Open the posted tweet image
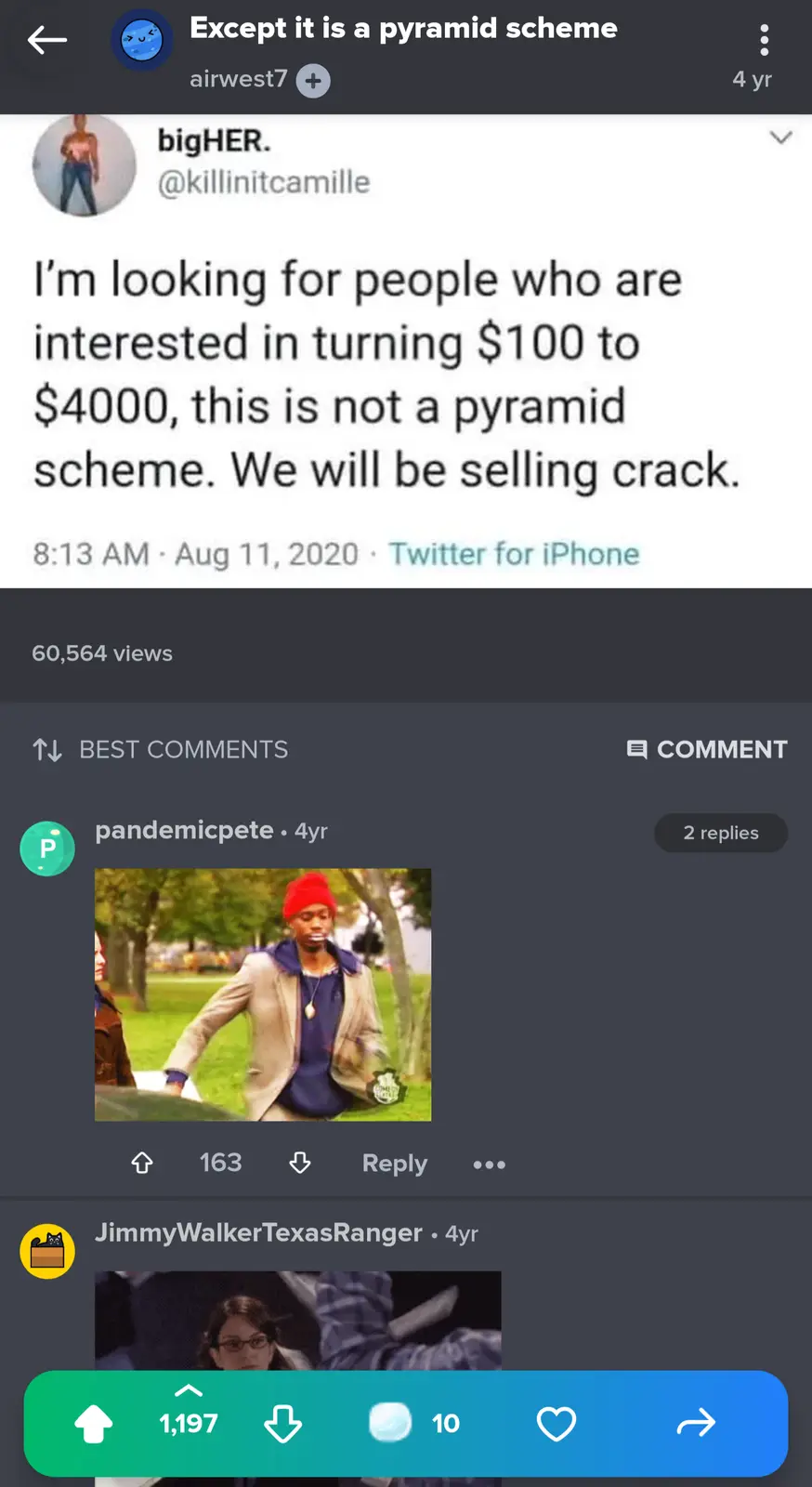812x1487 pixels. (x=406, y=351)
